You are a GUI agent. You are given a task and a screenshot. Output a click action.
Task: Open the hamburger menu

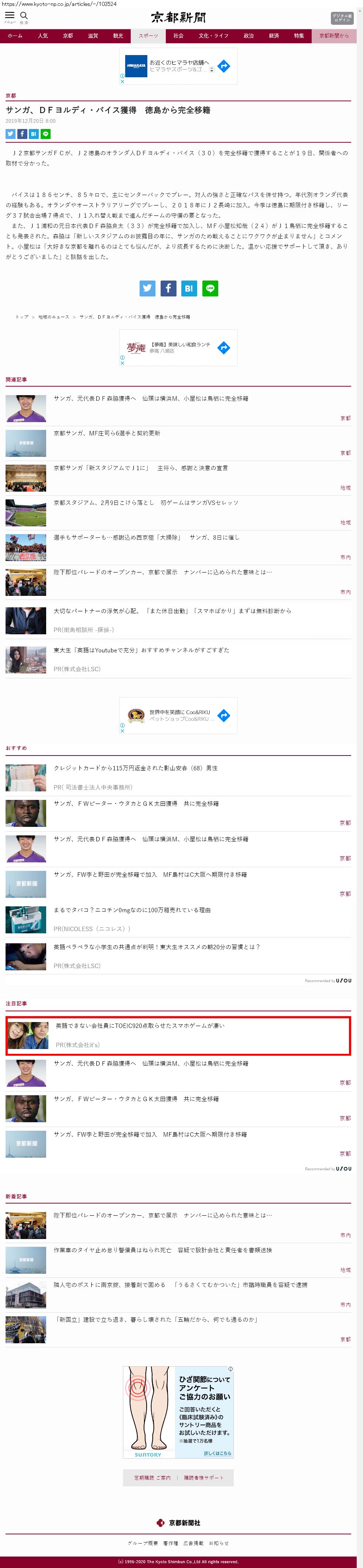(10, 16)
